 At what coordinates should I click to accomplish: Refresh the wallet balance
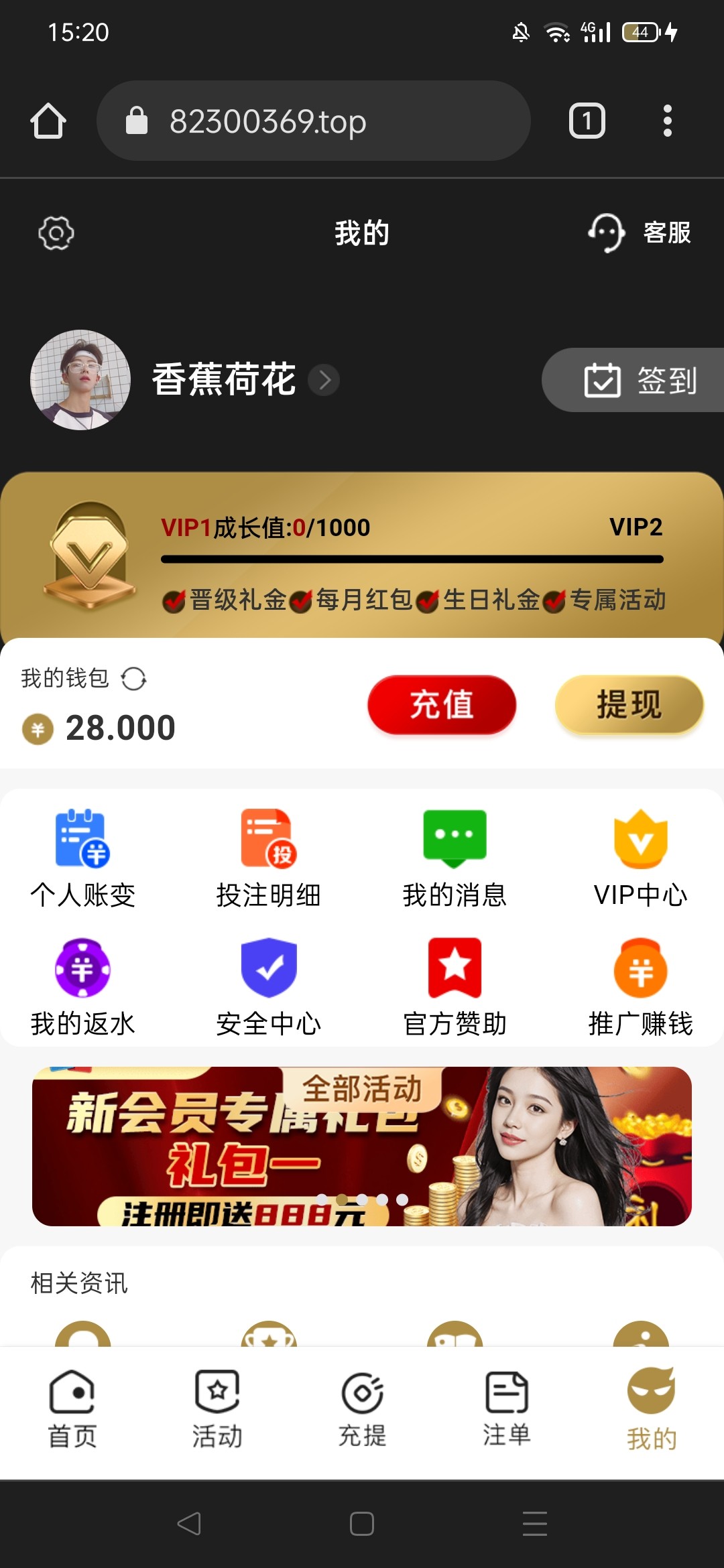coord(133,678)
